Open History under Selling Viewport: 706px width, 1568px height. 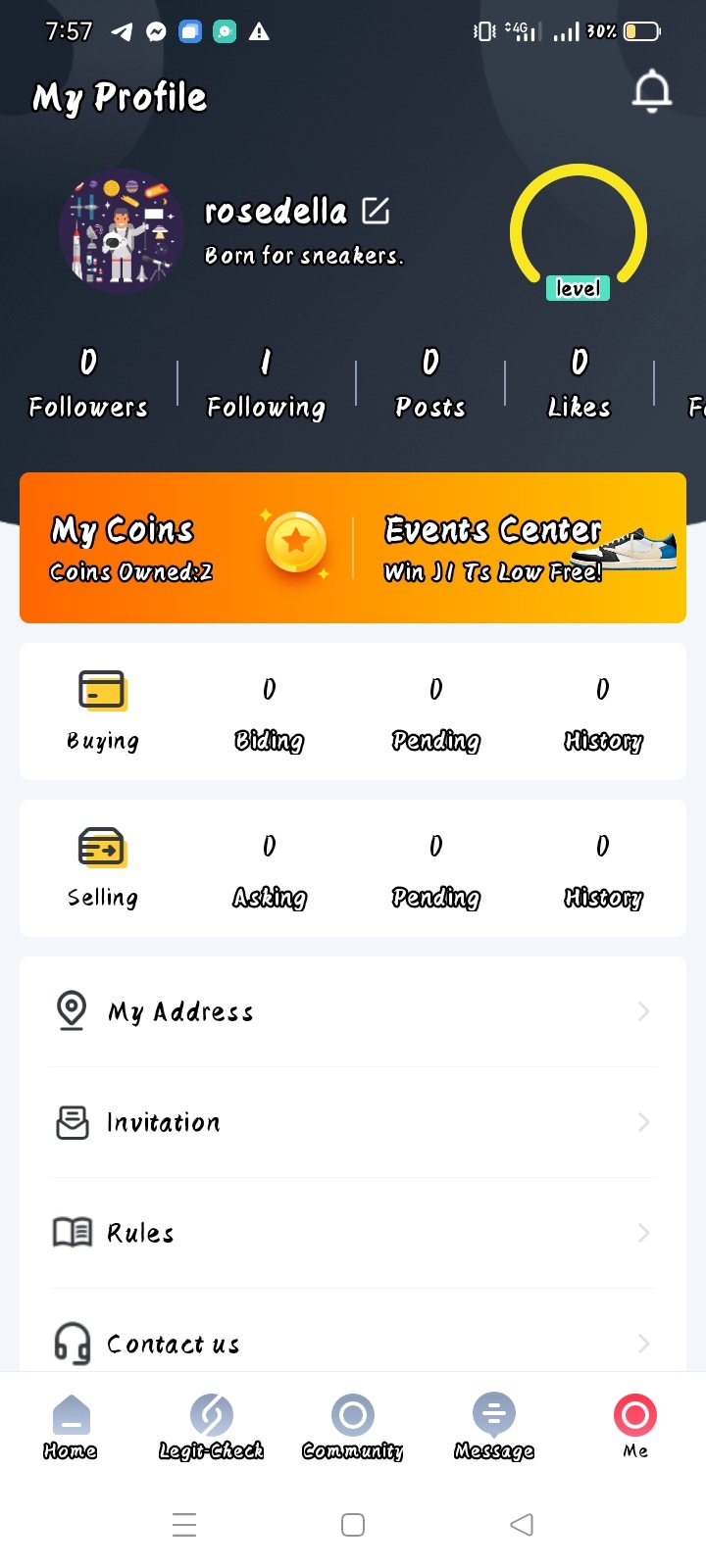point(603,870)
